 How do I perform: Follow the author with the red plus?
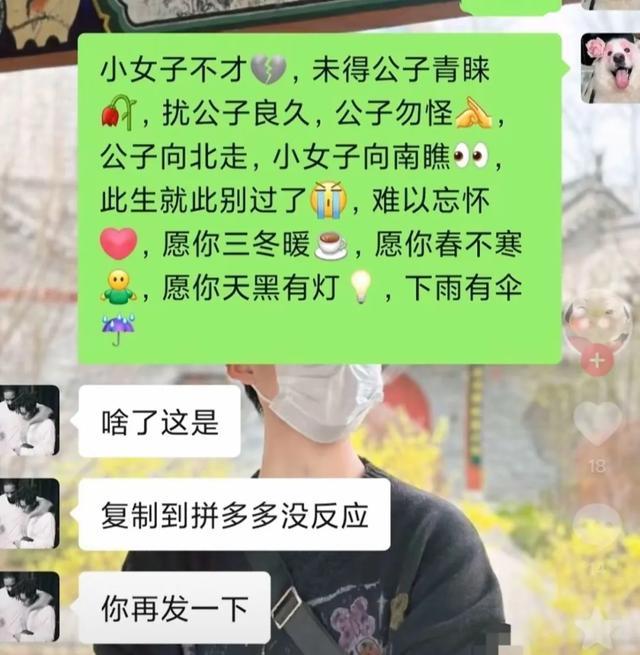pos(597,360)
